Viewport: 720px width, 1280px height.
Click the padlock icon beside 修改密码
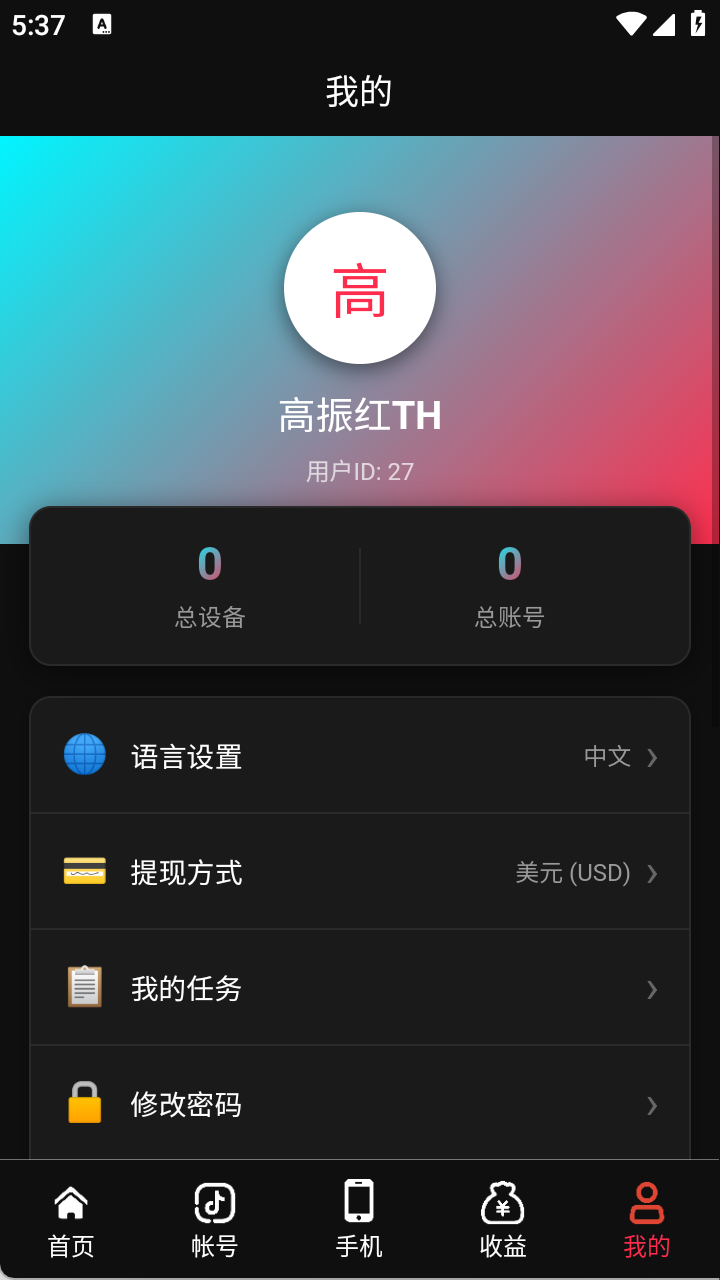click(x=84, y=1104)
